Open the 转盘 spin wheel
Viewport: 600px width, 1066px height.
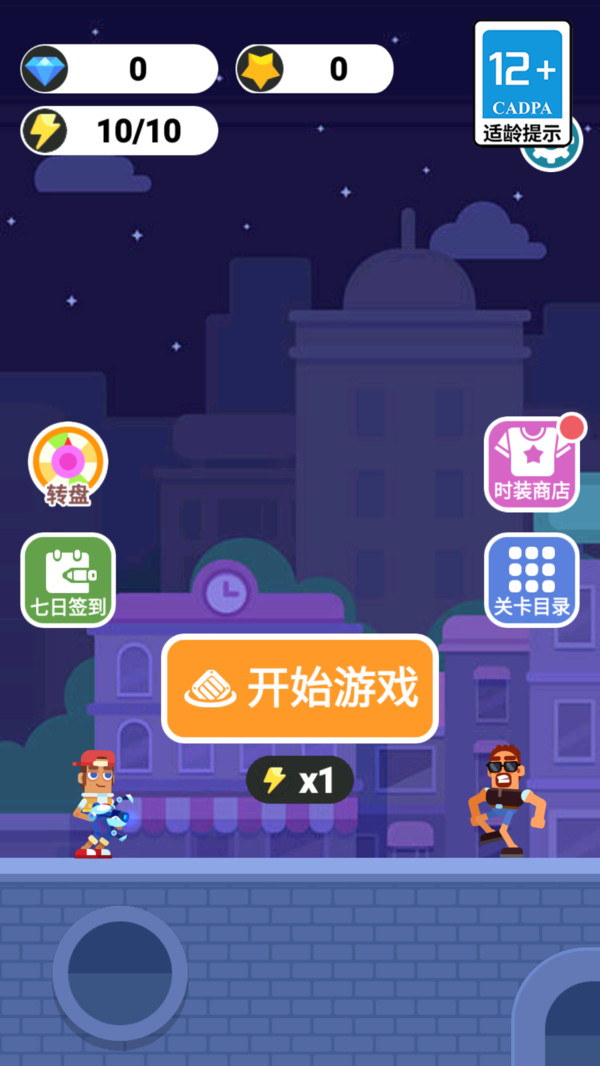tap(67, 464)
